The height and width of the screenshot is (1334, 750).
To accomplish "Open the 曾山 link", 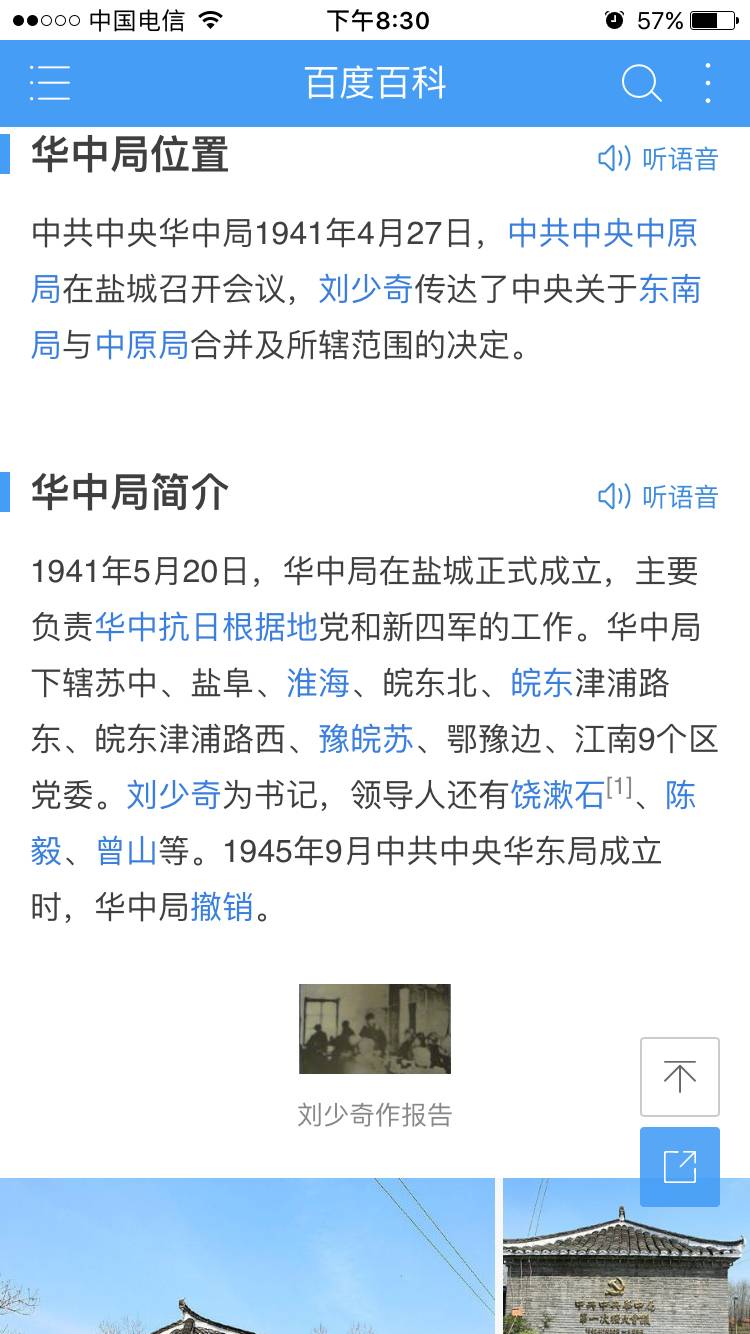I will tap(126, 852).
